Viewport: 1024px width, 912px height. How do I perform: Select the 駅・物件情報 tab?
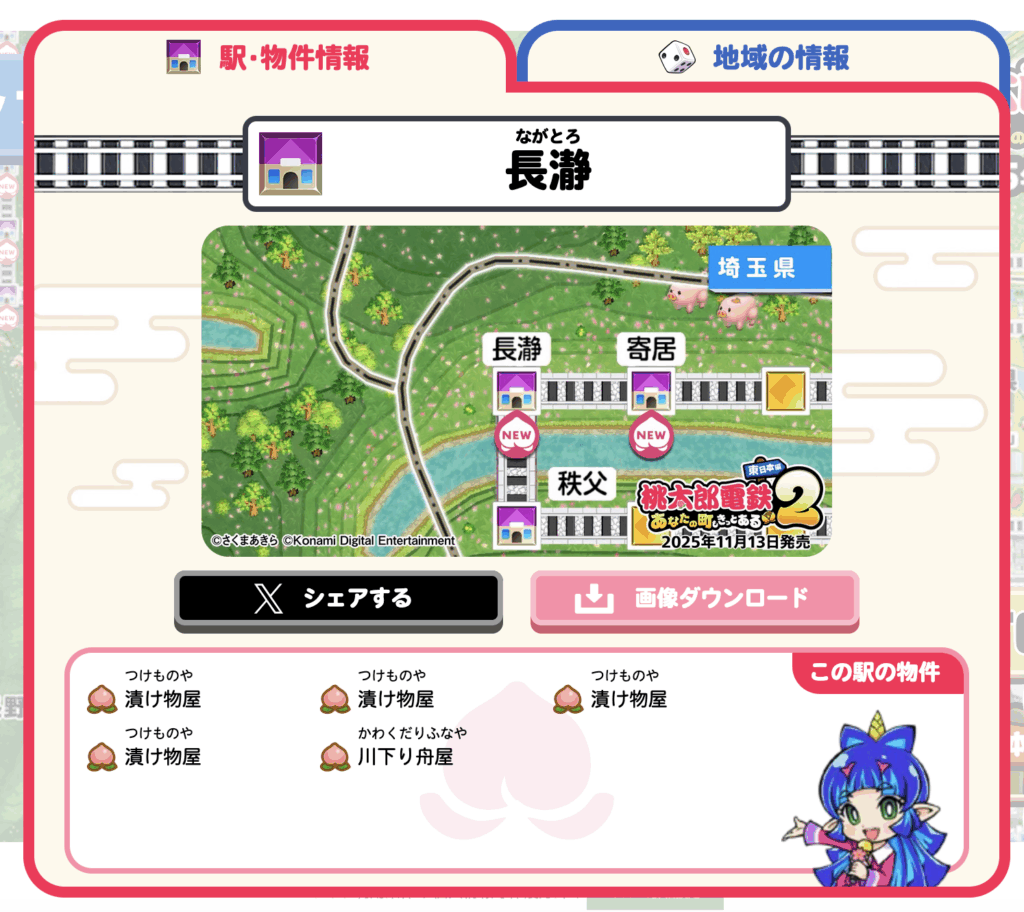click(268, 57)
